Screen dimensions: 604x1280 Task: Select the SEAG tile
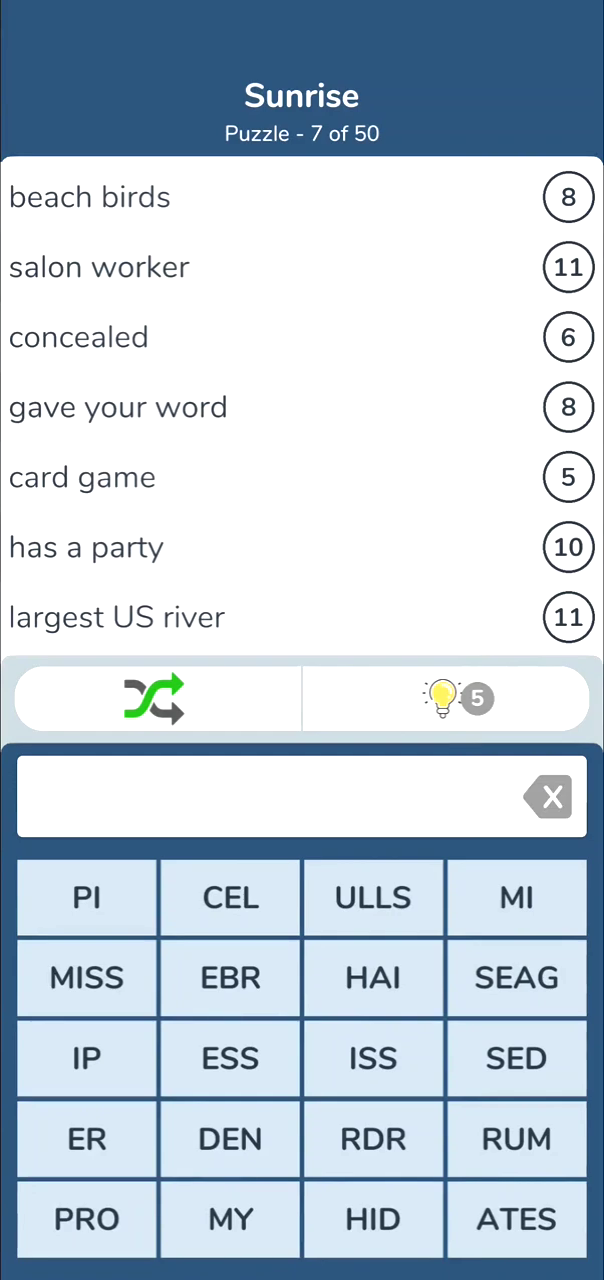[x=516, y=978]
